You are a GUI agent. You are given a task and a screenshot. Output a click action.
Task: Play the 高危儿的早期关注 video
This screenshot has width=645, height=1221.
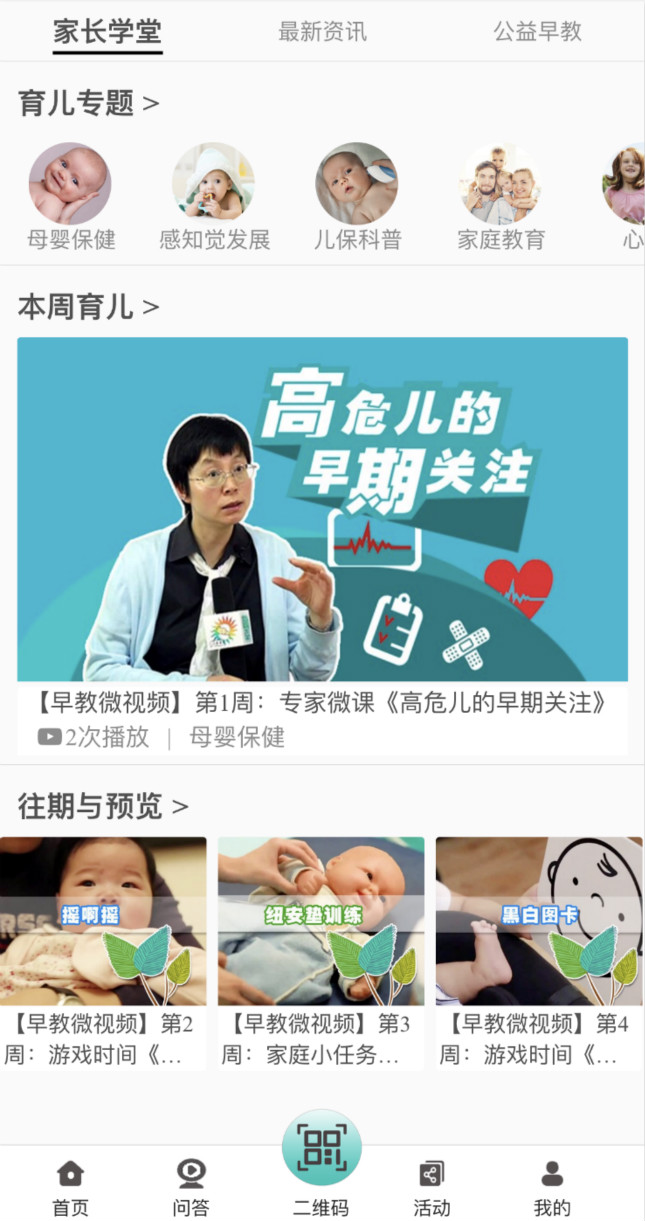click(x=322, y=510)
